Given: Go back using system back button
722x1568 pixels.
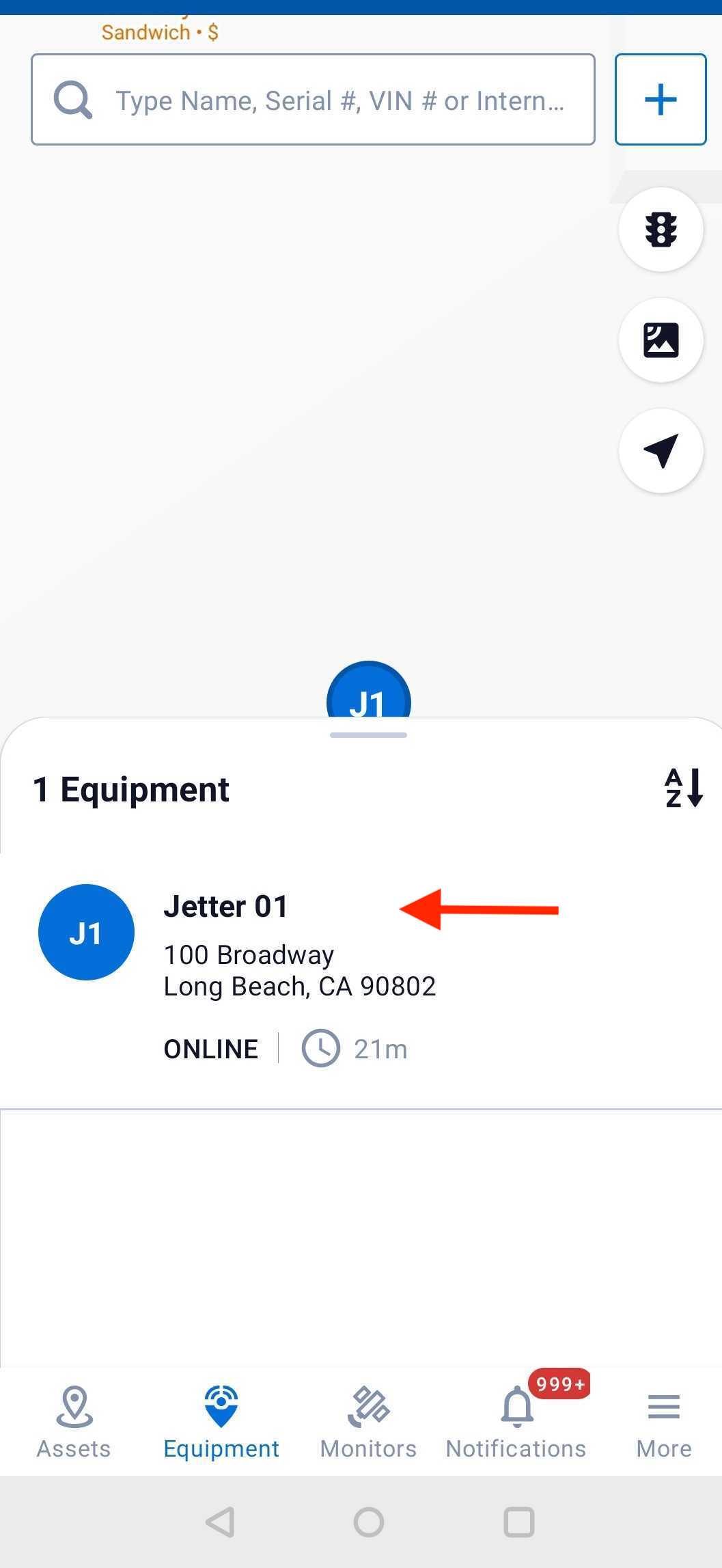Looking at the screenshot, I should click(220, 1522).
